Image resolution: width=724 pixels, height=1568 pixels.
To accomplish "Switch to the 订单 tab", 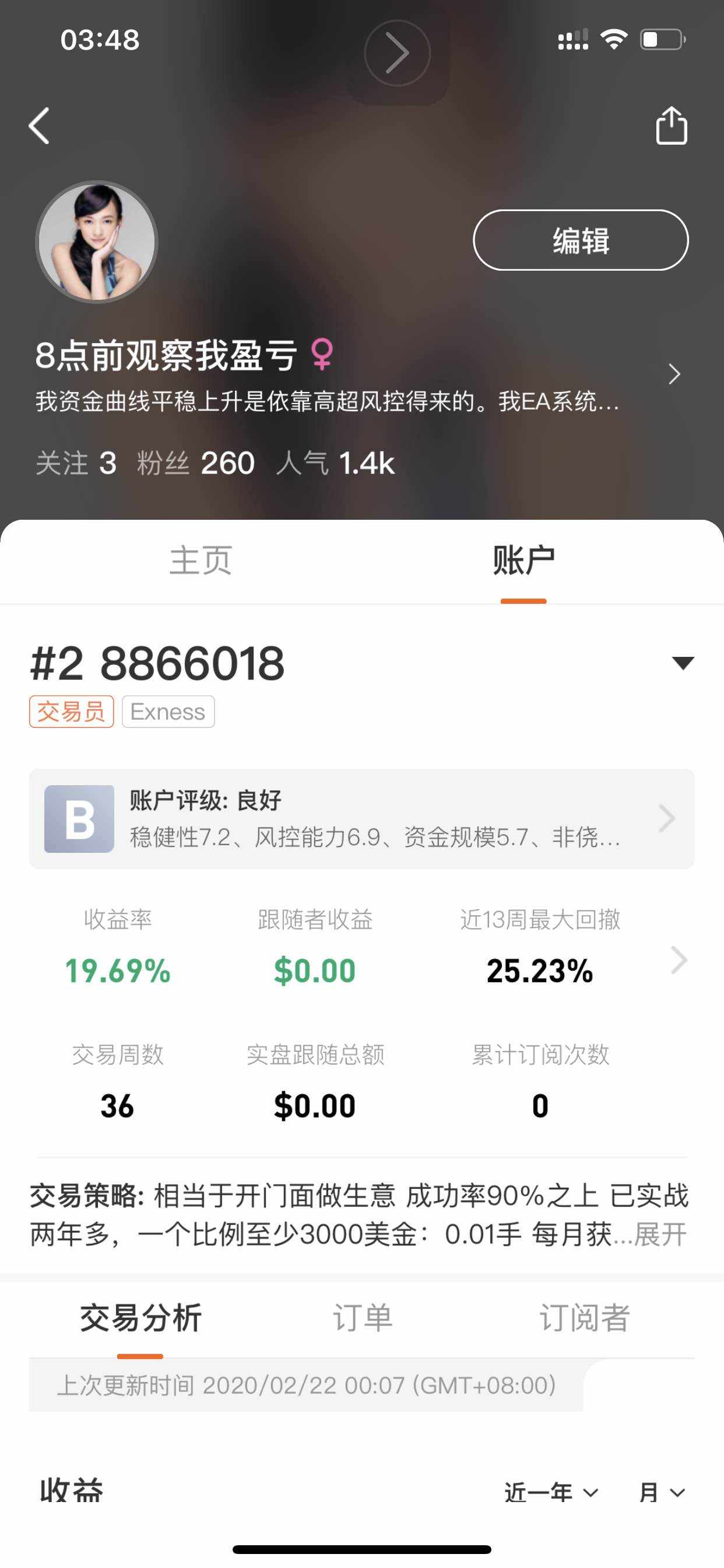I will (363, 1317).
